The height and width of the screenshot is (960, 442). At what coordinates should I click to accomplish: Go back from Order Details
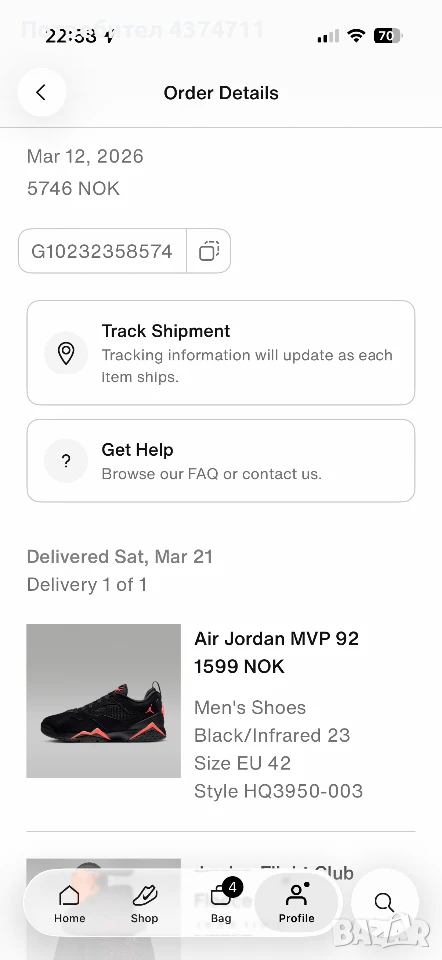pos(41,92)
